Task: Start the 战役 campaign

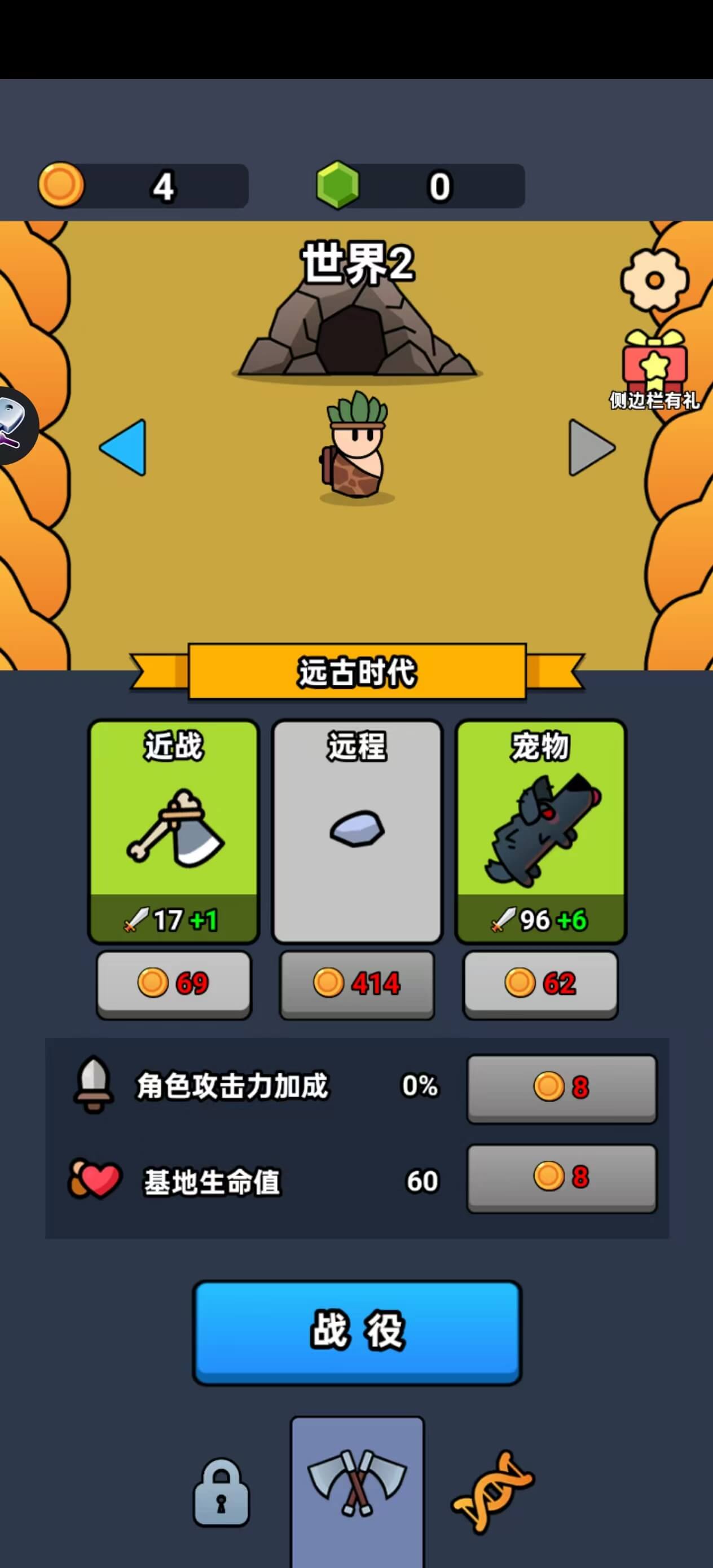Action: click(357, 1331)
